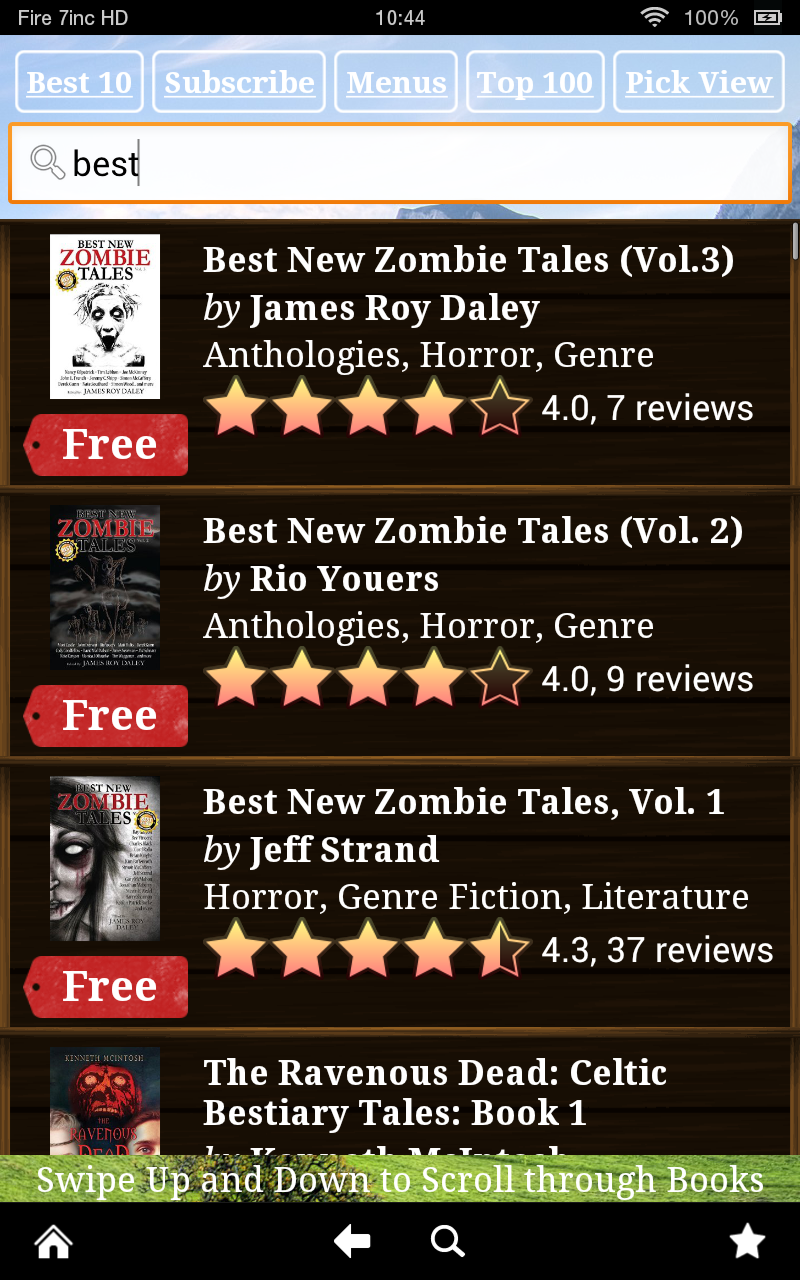Tap the Subscribe button
800x1280 pixels.
239,82
